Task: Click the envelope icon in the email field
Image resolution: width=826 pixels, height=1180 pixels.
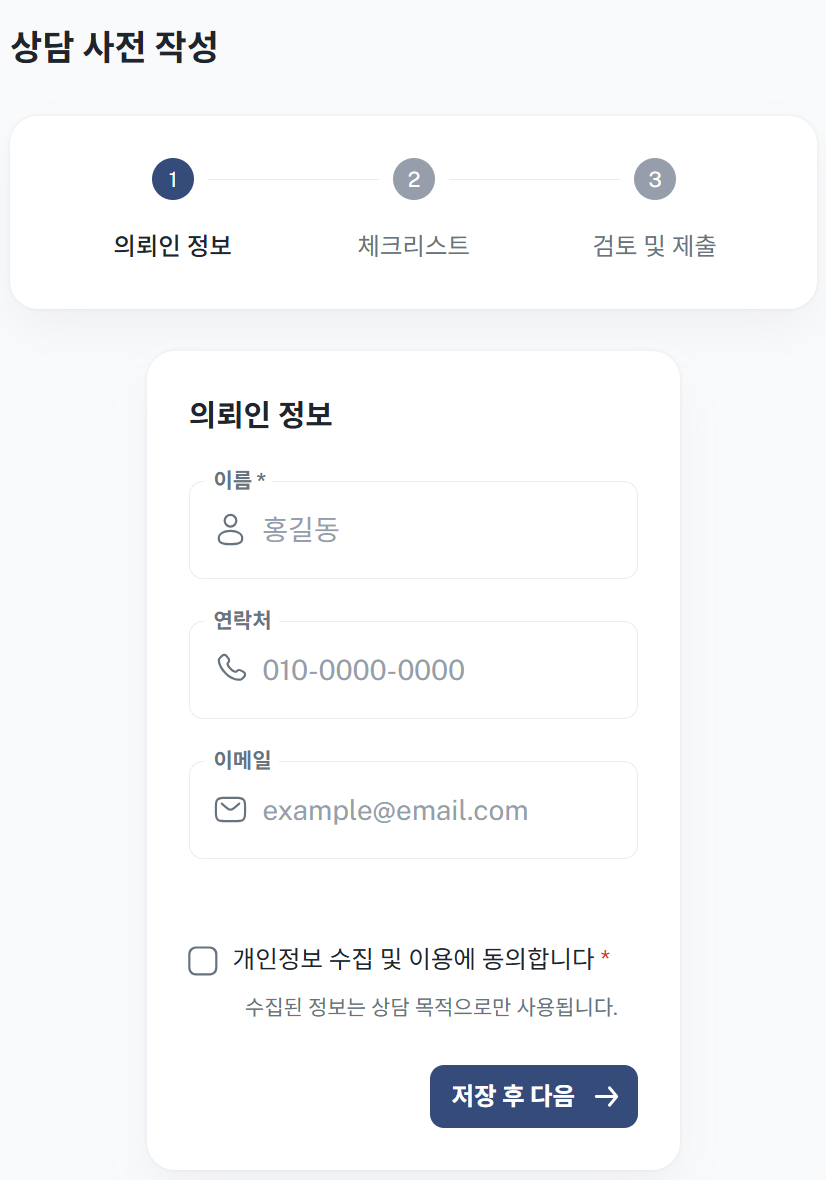Action: pos(231,809)
